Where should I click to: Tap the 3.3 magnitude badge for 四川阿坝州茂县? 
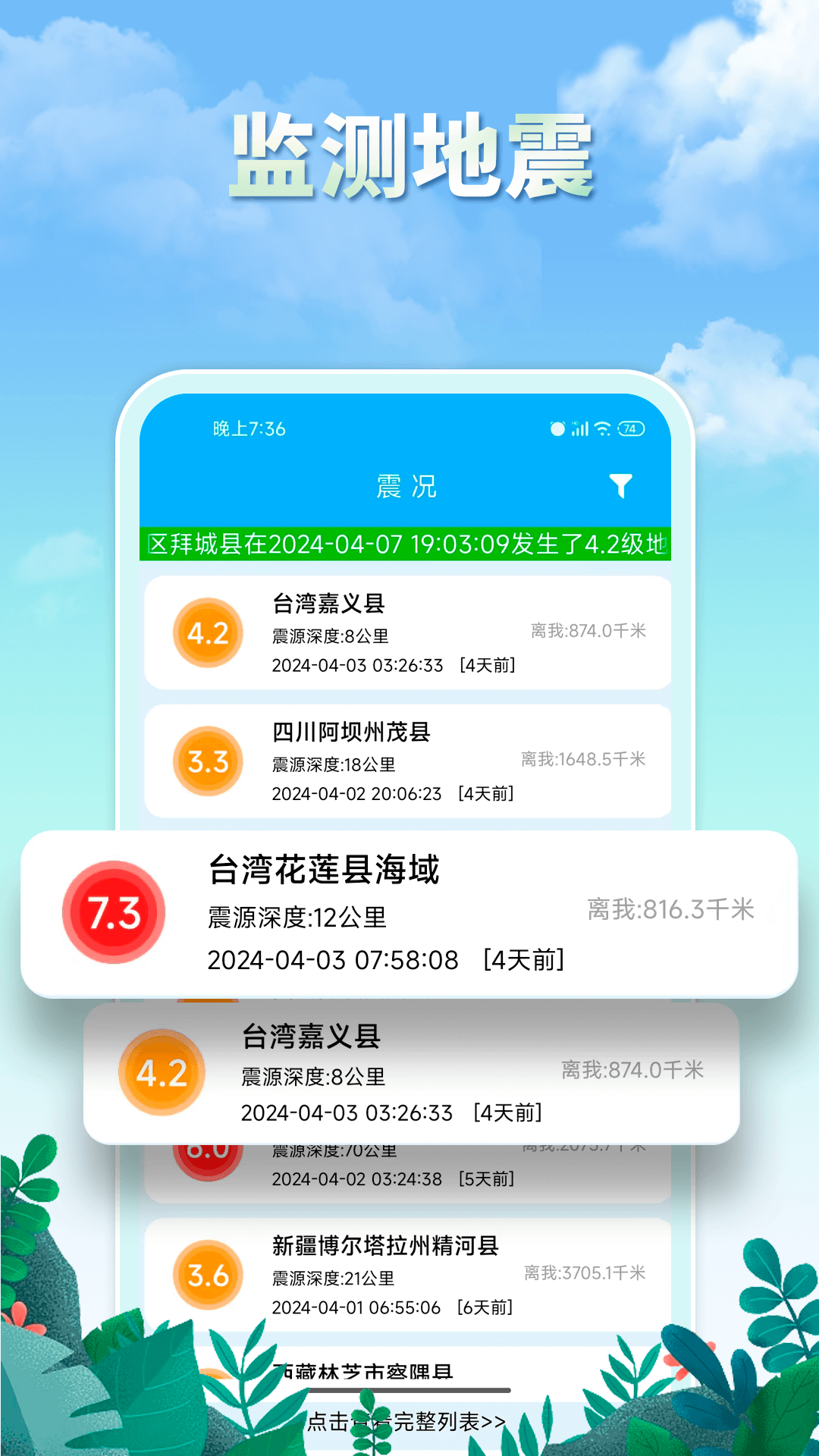click(x=208, y=761)
